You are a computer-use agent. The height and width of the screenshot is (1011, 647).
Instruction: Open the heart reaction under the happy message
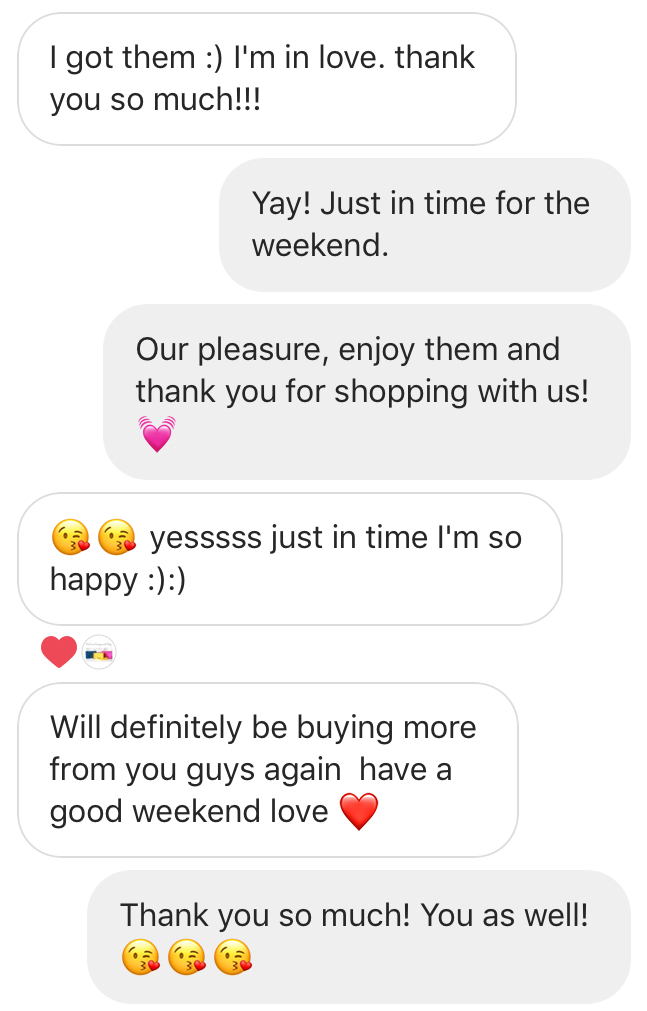coord(59,652)
